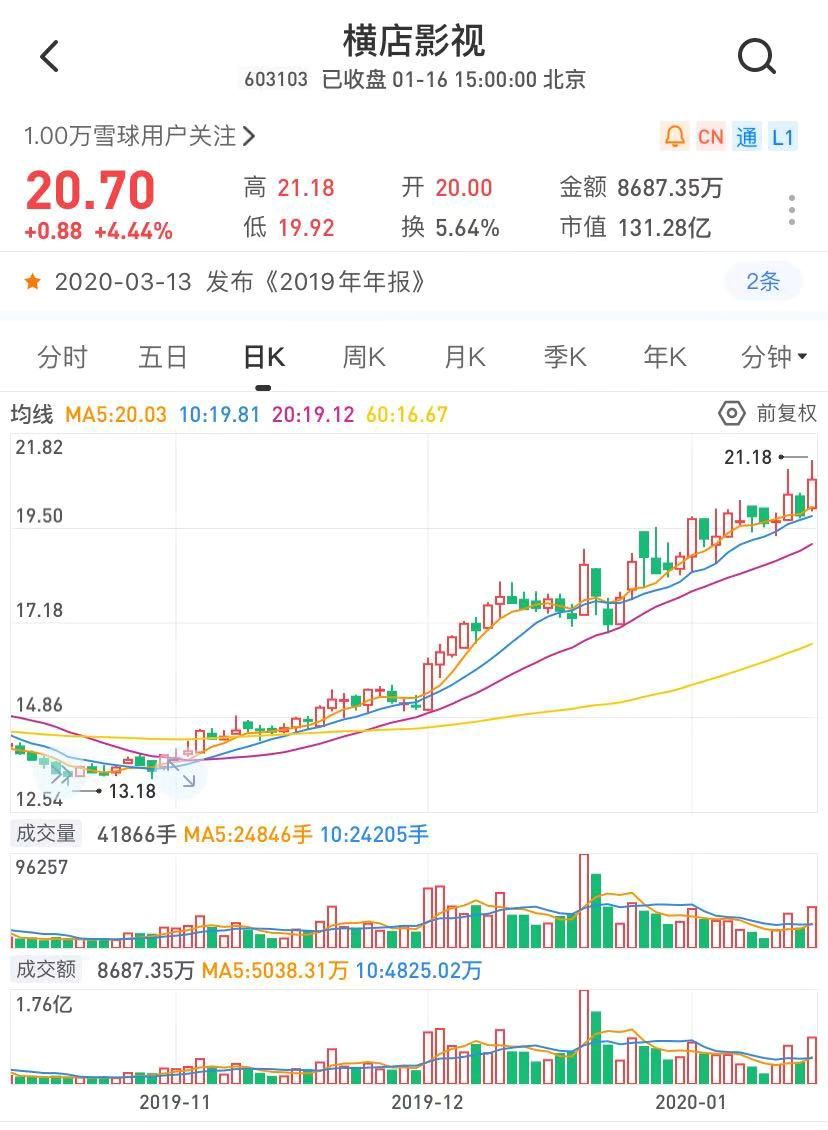Screen dimensions: 828x1130
Task: Switch to the 季K chart tab
Action: point(565,357)
